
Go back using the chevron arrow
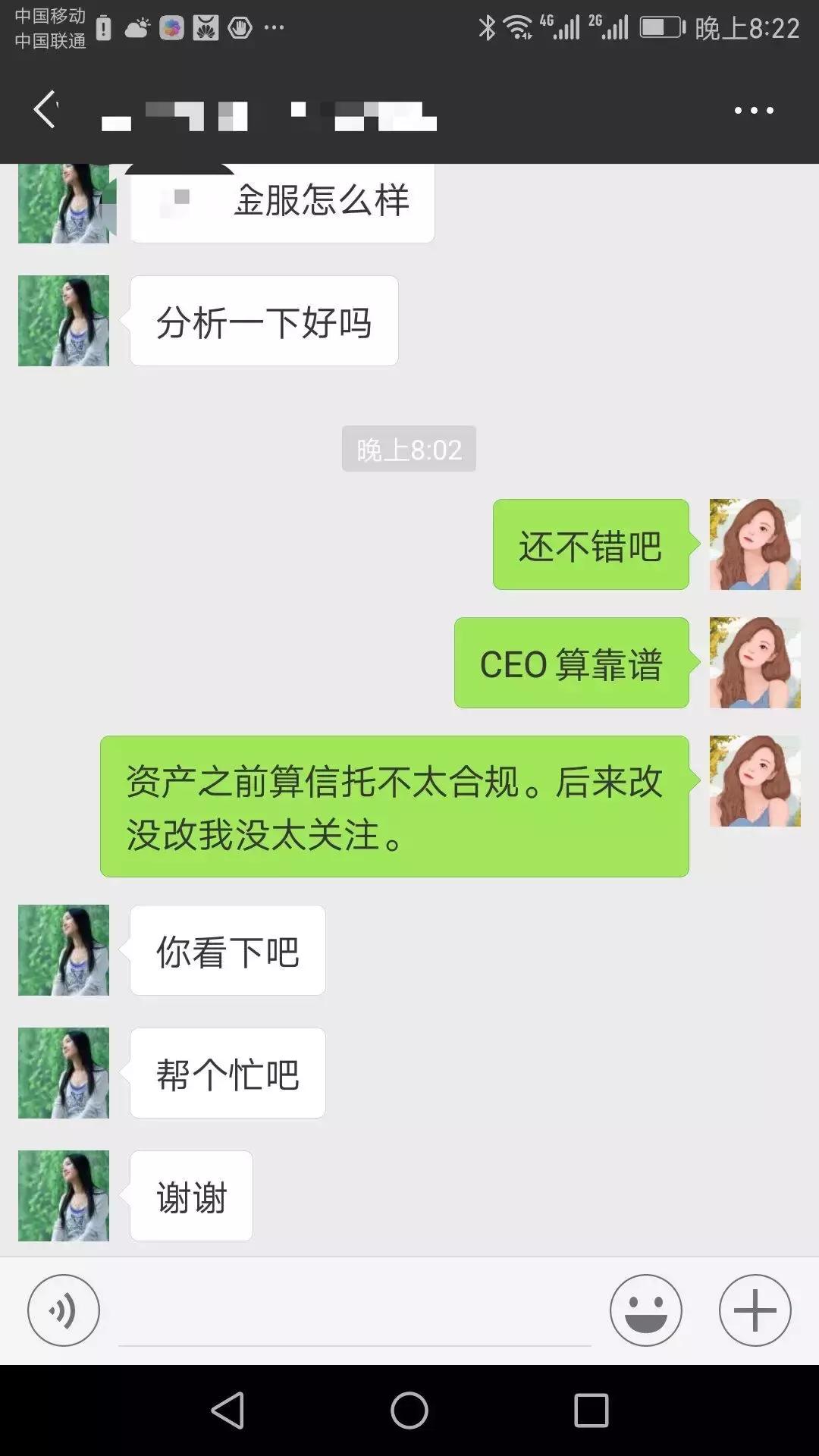[x=45, y=110]
